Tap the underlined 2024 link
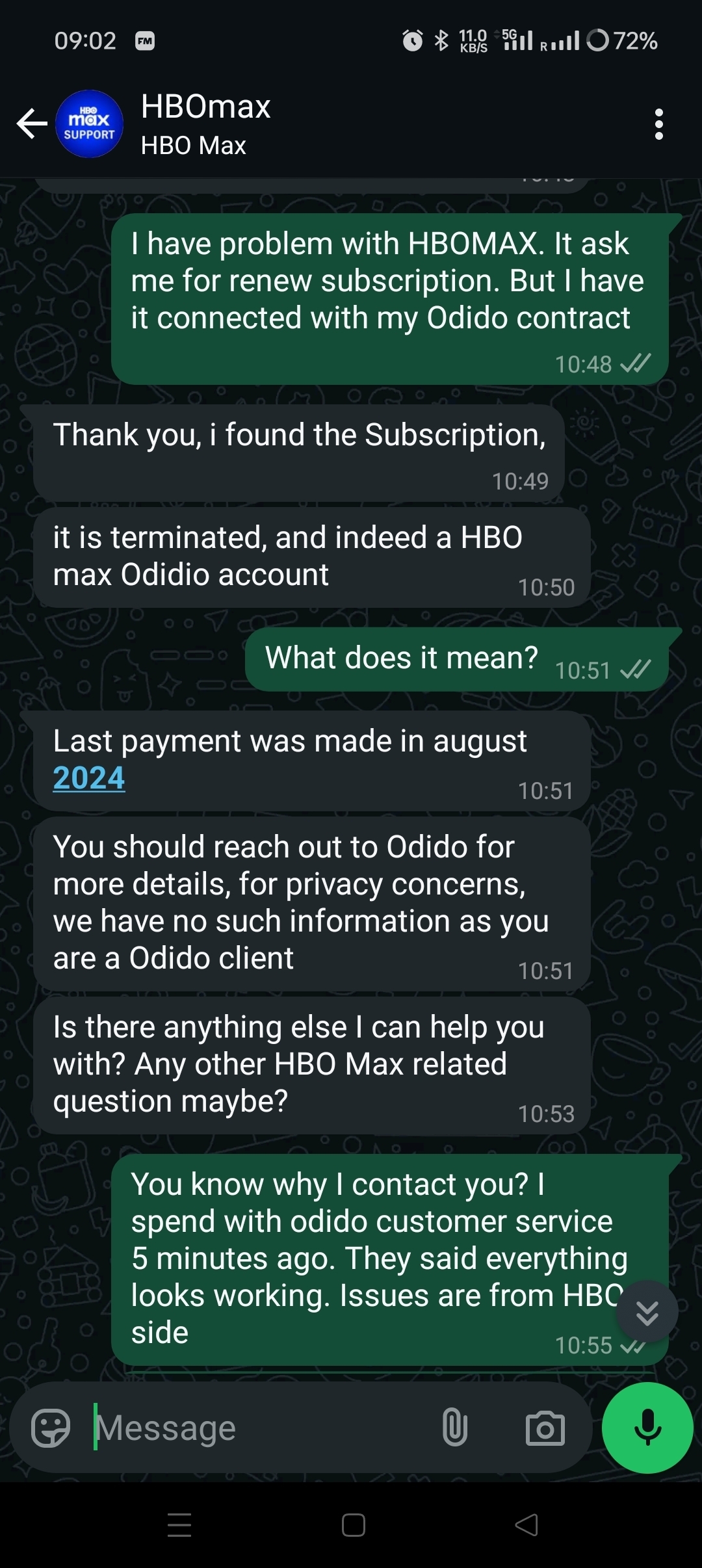The image size is (702, 1568). point(88,777)
